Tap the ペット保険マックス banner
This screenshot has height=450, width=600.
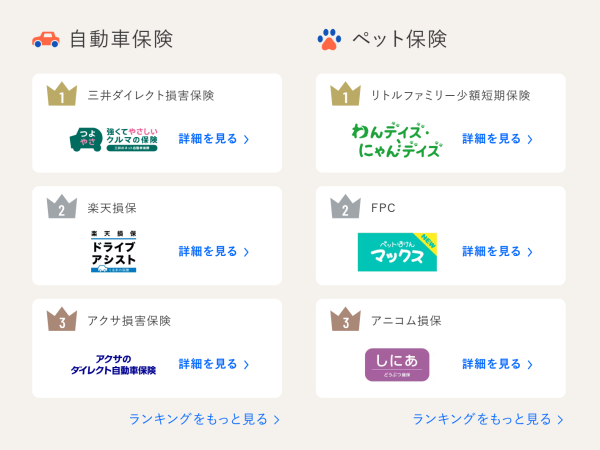click(x=397, y=252)
